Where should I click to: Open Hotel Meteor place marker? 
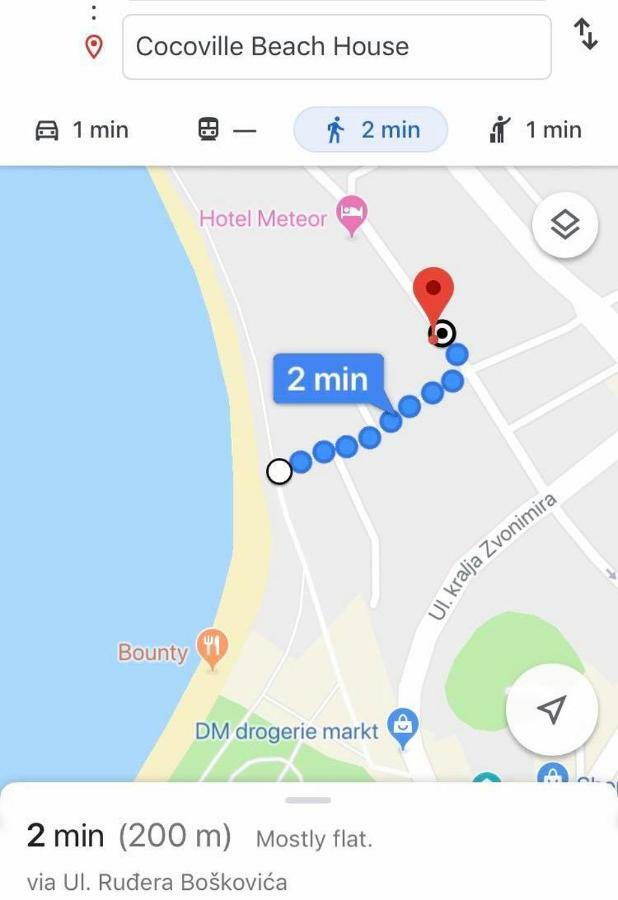[x=351, y=213]
